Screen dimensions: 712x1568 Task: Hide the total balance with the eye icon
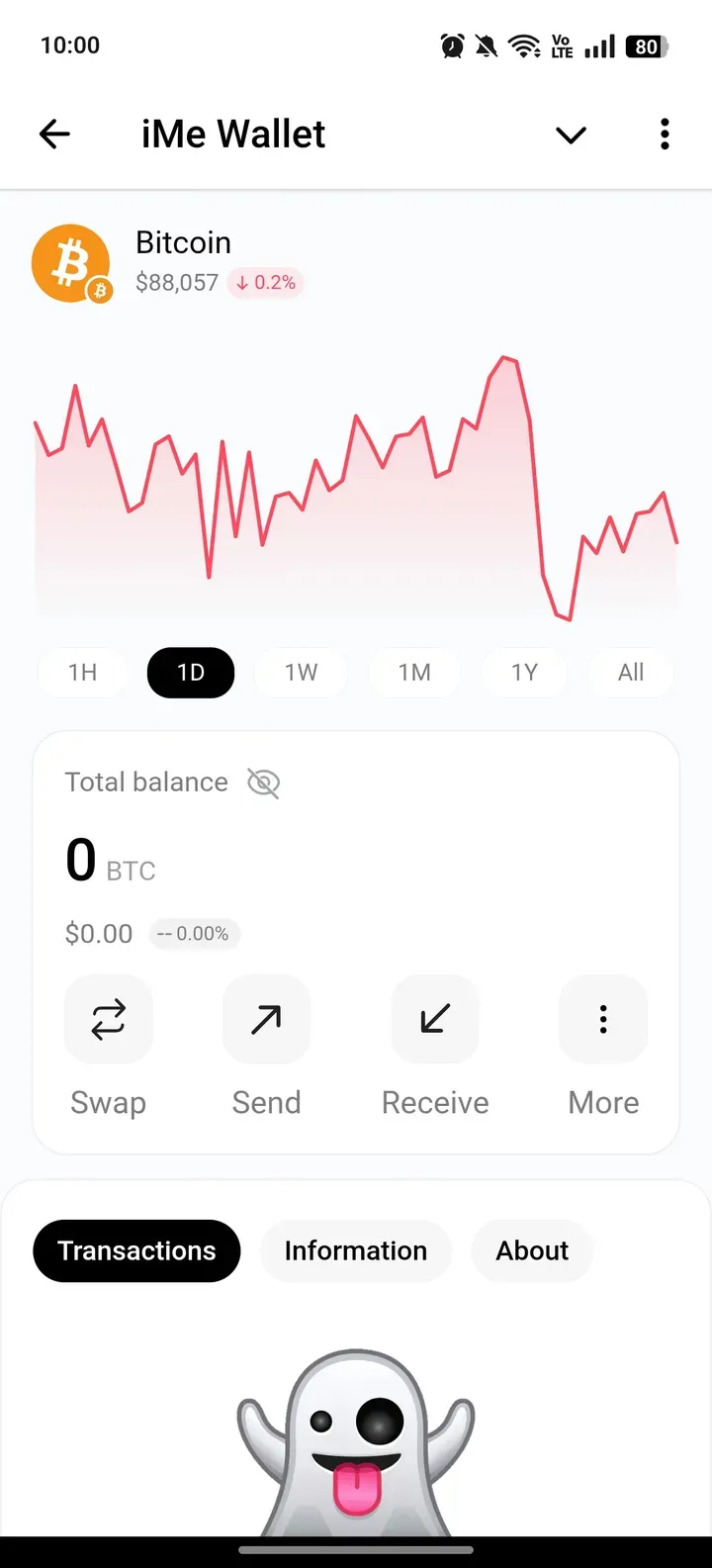pyautogui.click(x=263, y=783)
